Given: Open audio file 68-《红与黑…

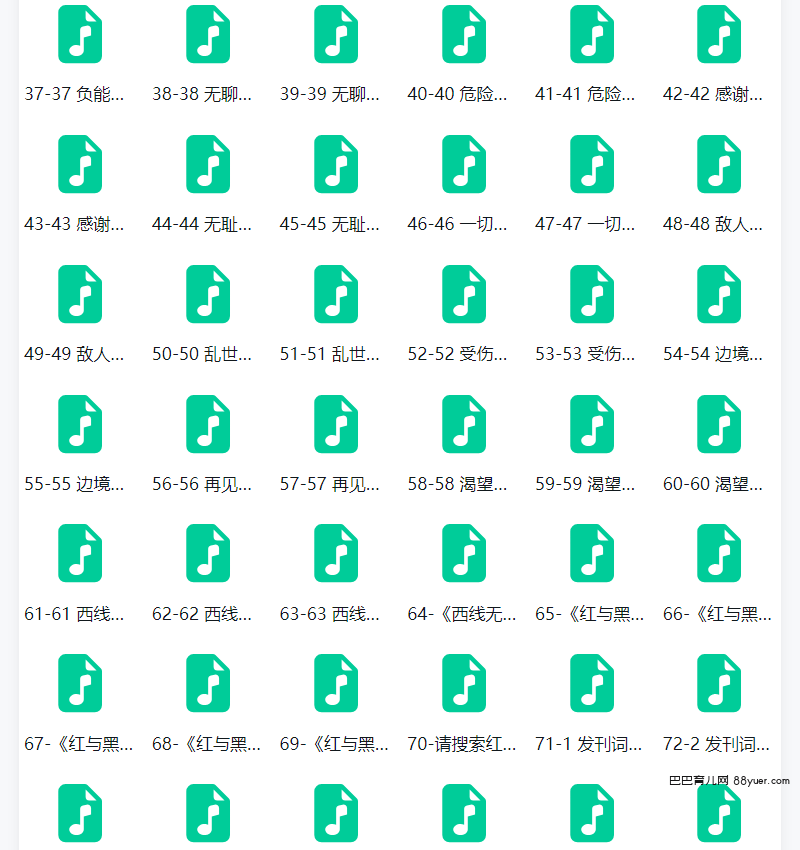Looking at the screenshot, I should coord(208,684).
